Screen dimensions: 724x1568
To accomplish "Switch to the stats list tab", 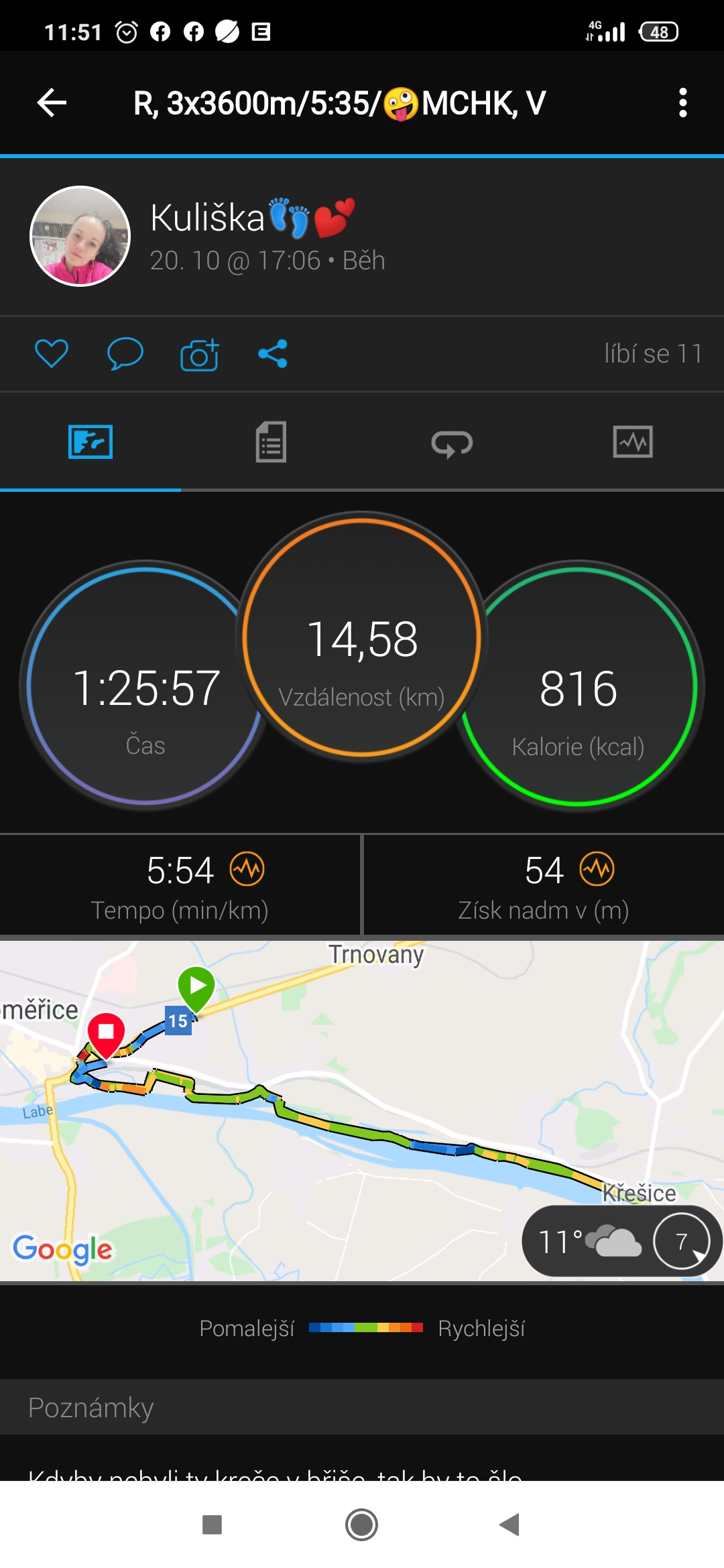I will pos(271,442).
